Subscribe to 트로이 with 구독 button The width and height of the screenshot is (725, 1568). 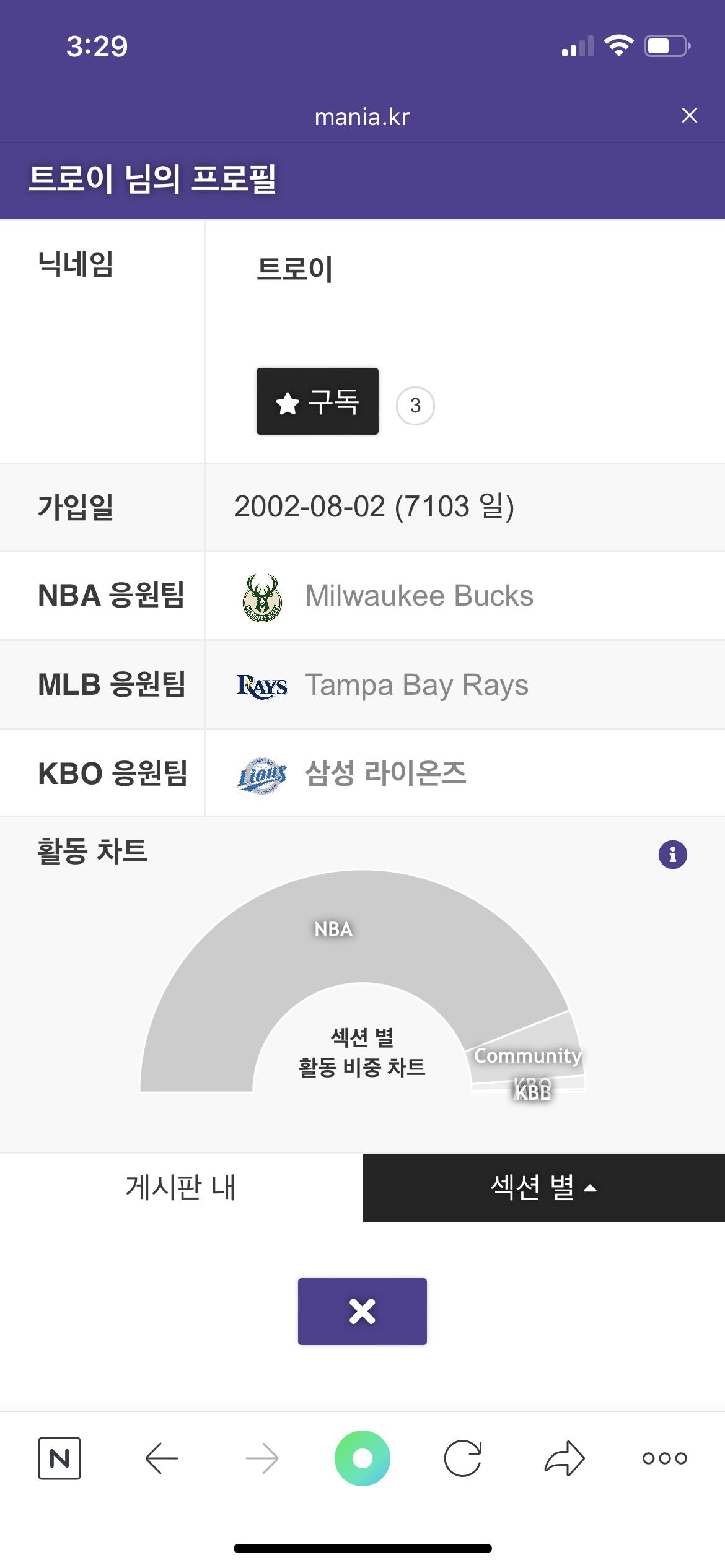coord(317,401)
